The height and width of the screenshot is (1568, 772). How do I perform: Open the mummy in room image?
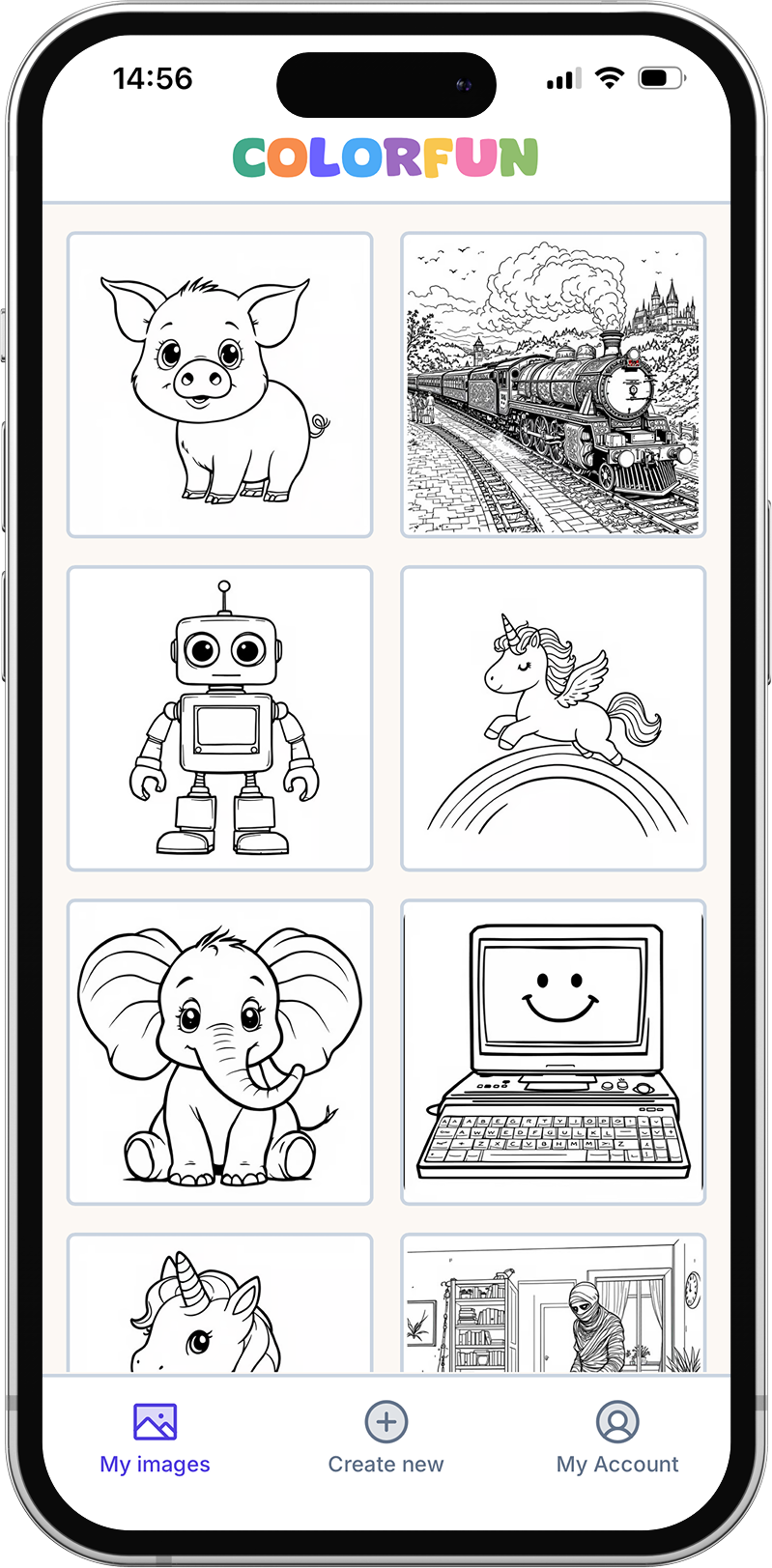click(x=553, y=1304)
